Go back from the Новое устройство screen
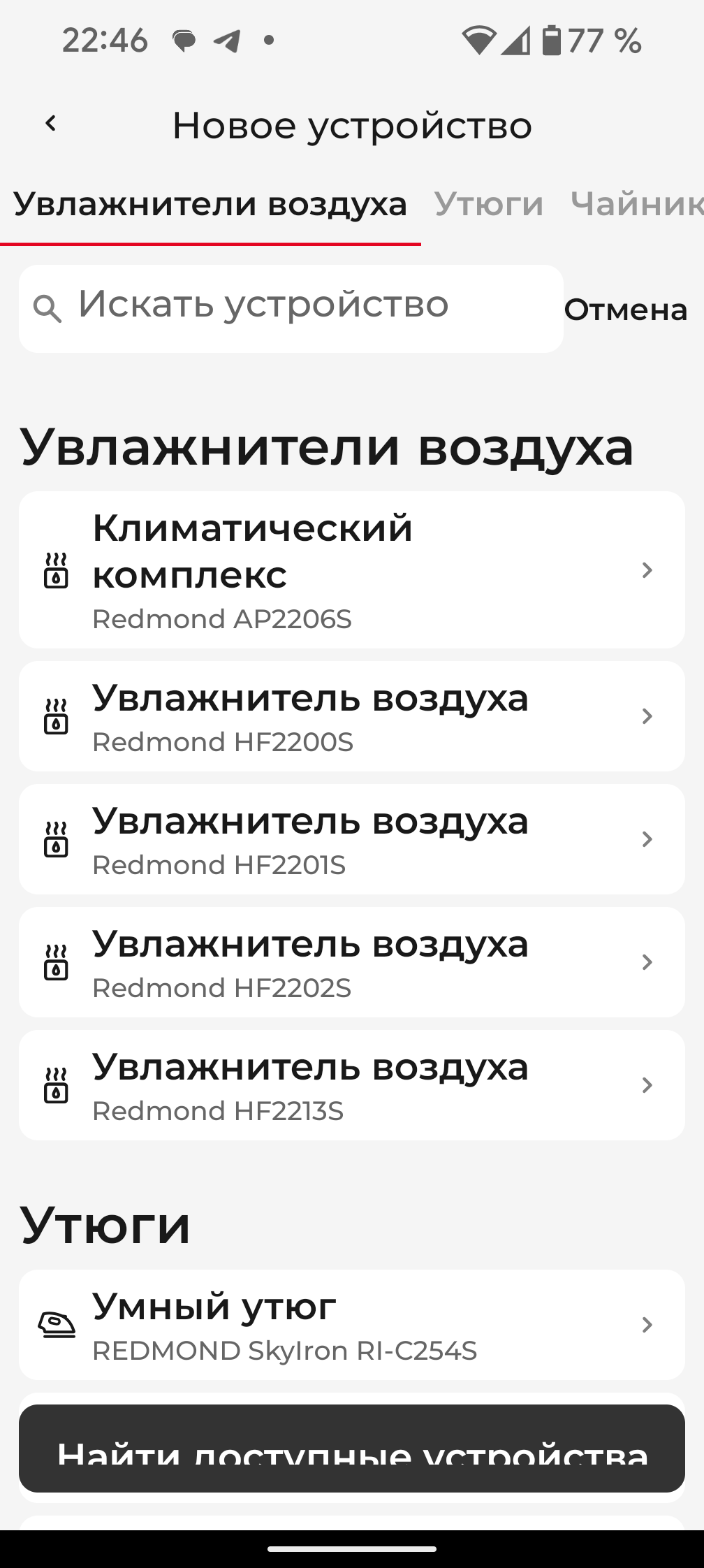The height and width of the screenshot is (1568, 704). pos(50,124)
